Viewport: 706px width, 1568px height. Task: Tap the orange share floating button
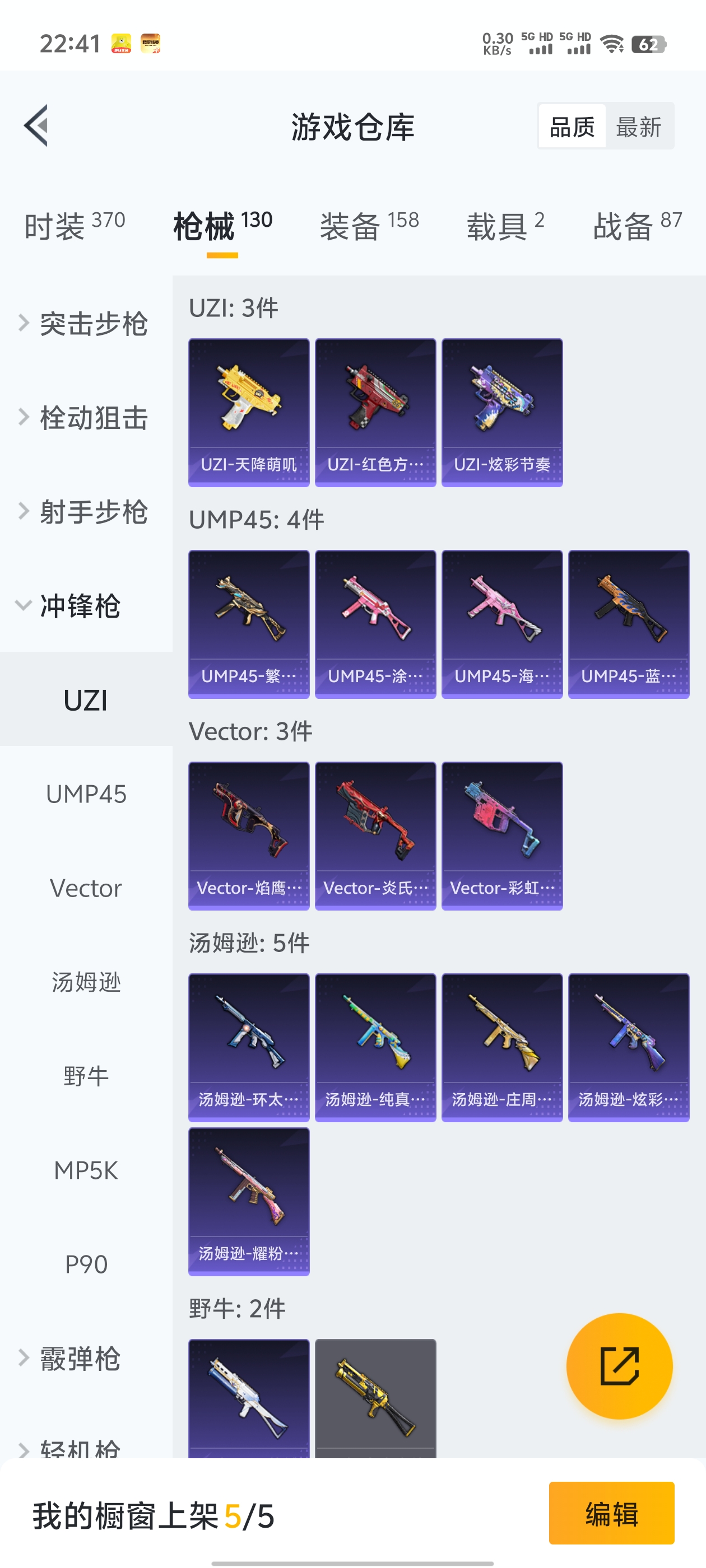coord(619,1366)
